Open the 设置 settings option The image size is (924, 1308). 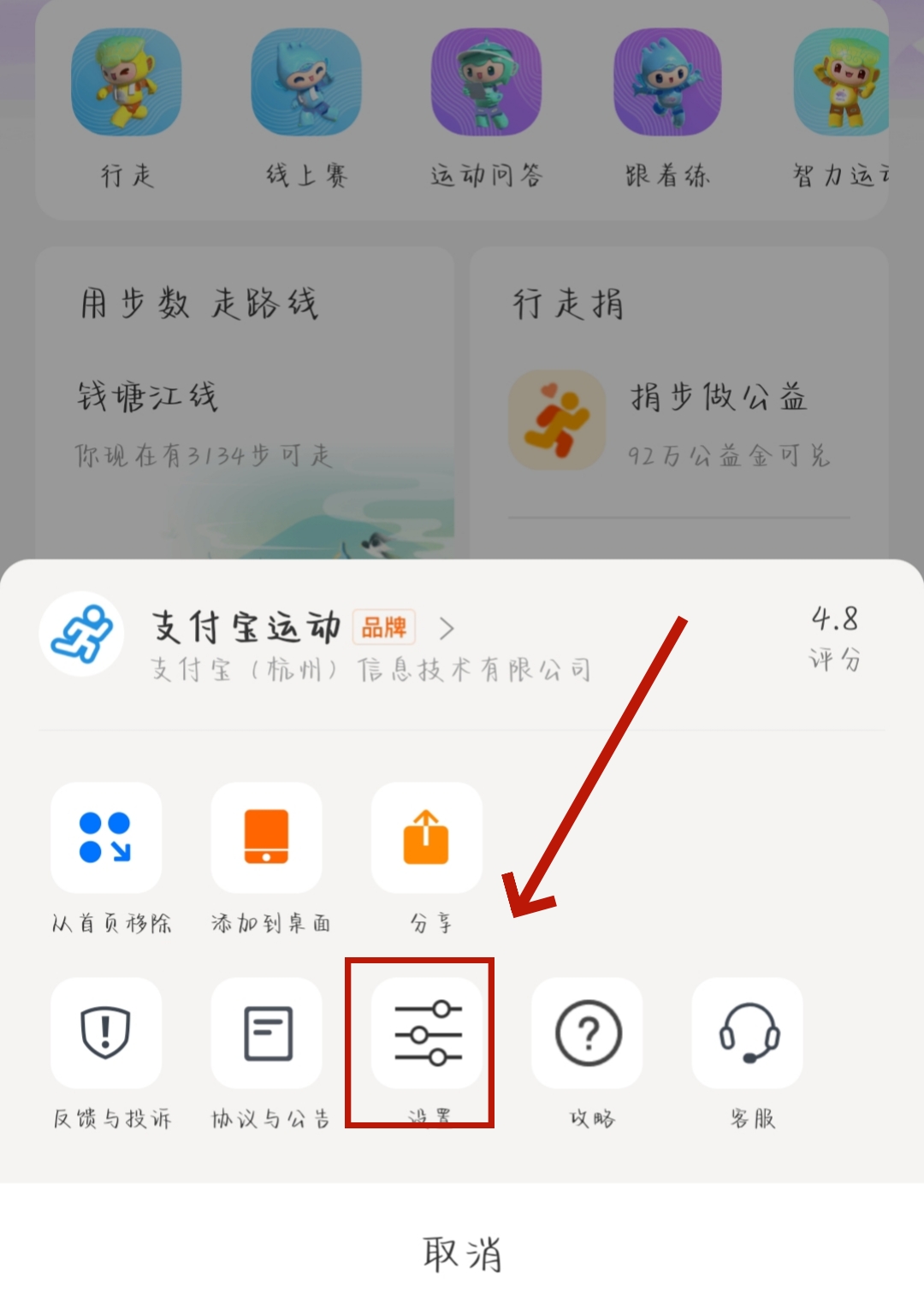coord(426,1033)
